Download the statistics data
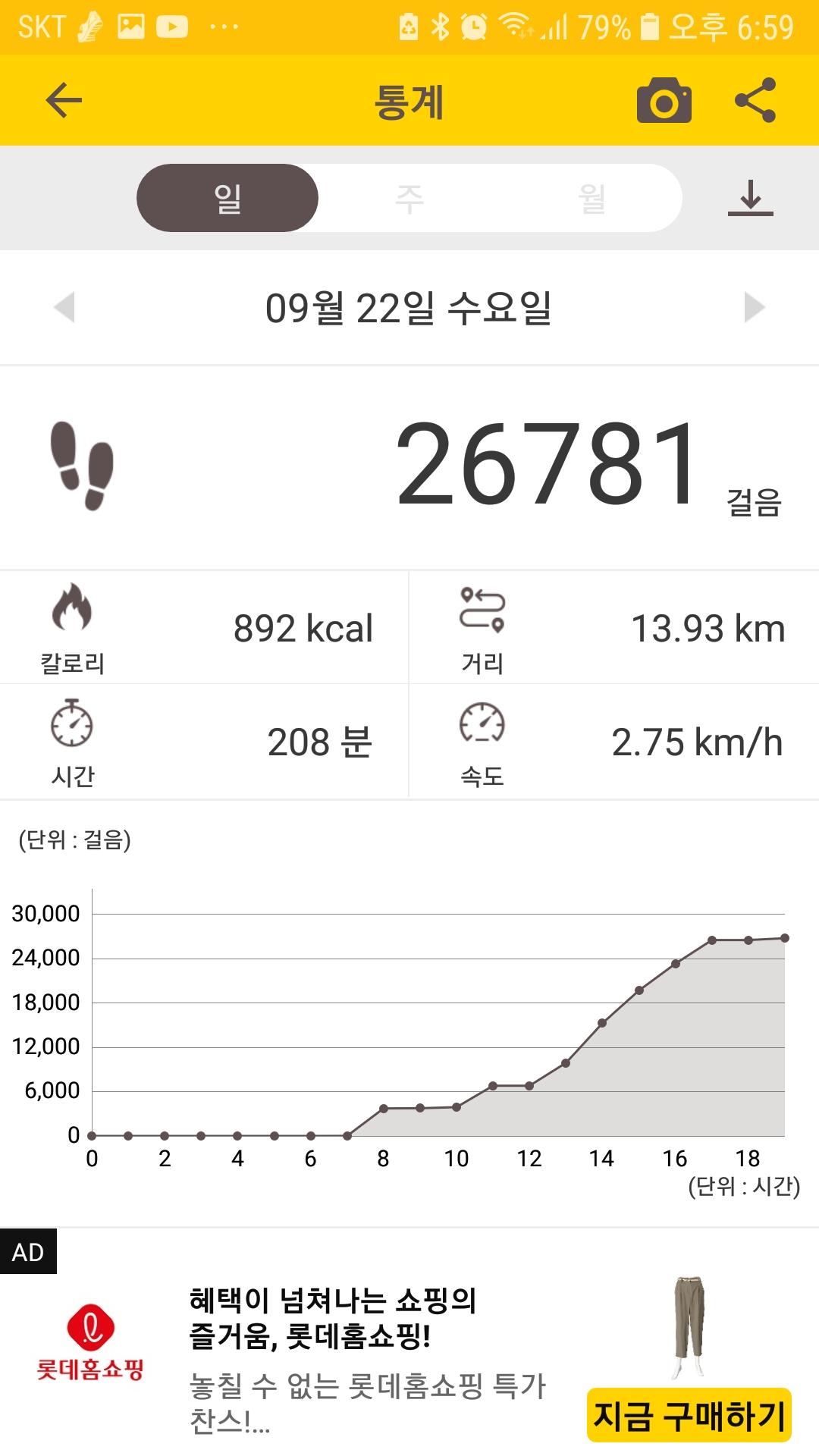Image resolution: width=819 pixels, height=1456 pixels. (750, 198)
